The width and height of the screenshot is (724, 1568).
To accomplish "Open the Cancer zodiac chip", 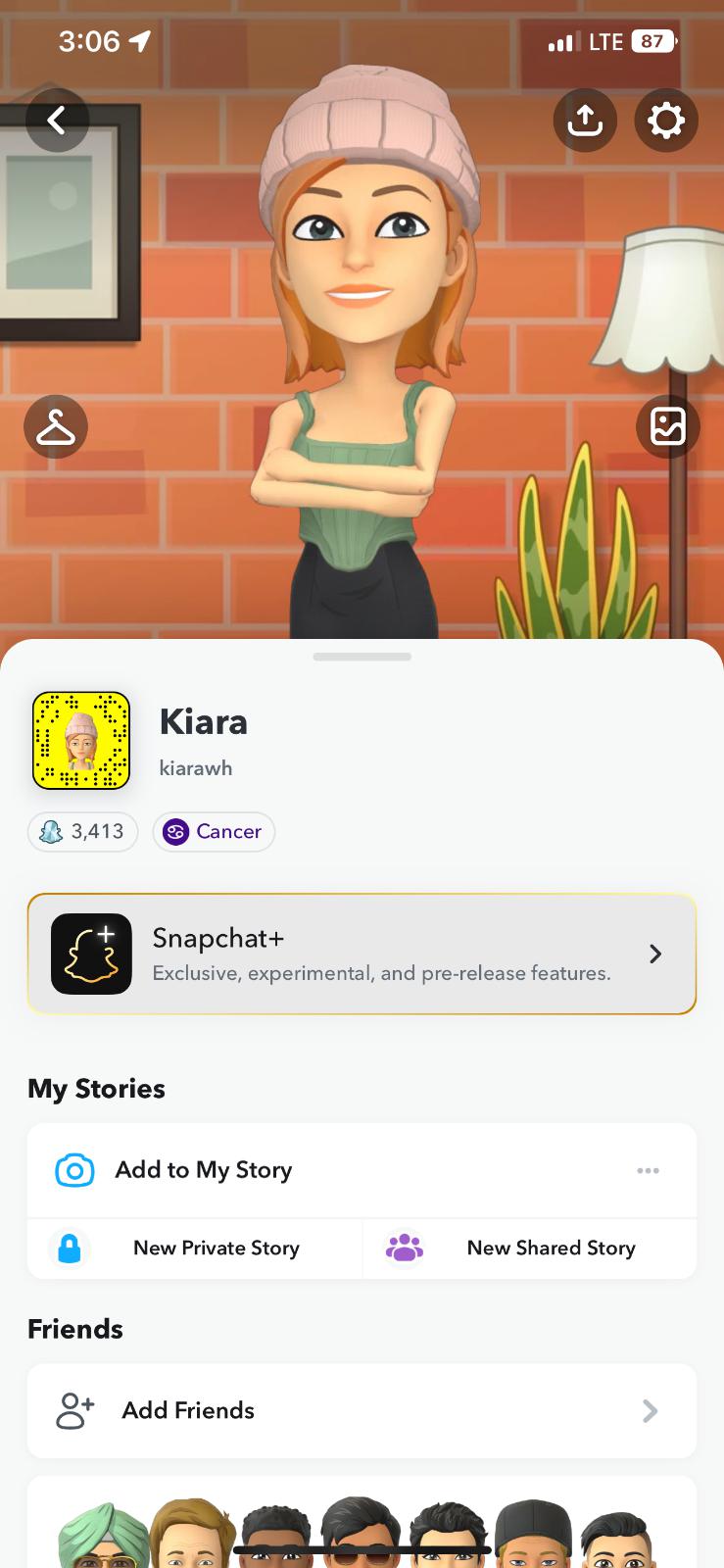I will [x=214, y=832].
